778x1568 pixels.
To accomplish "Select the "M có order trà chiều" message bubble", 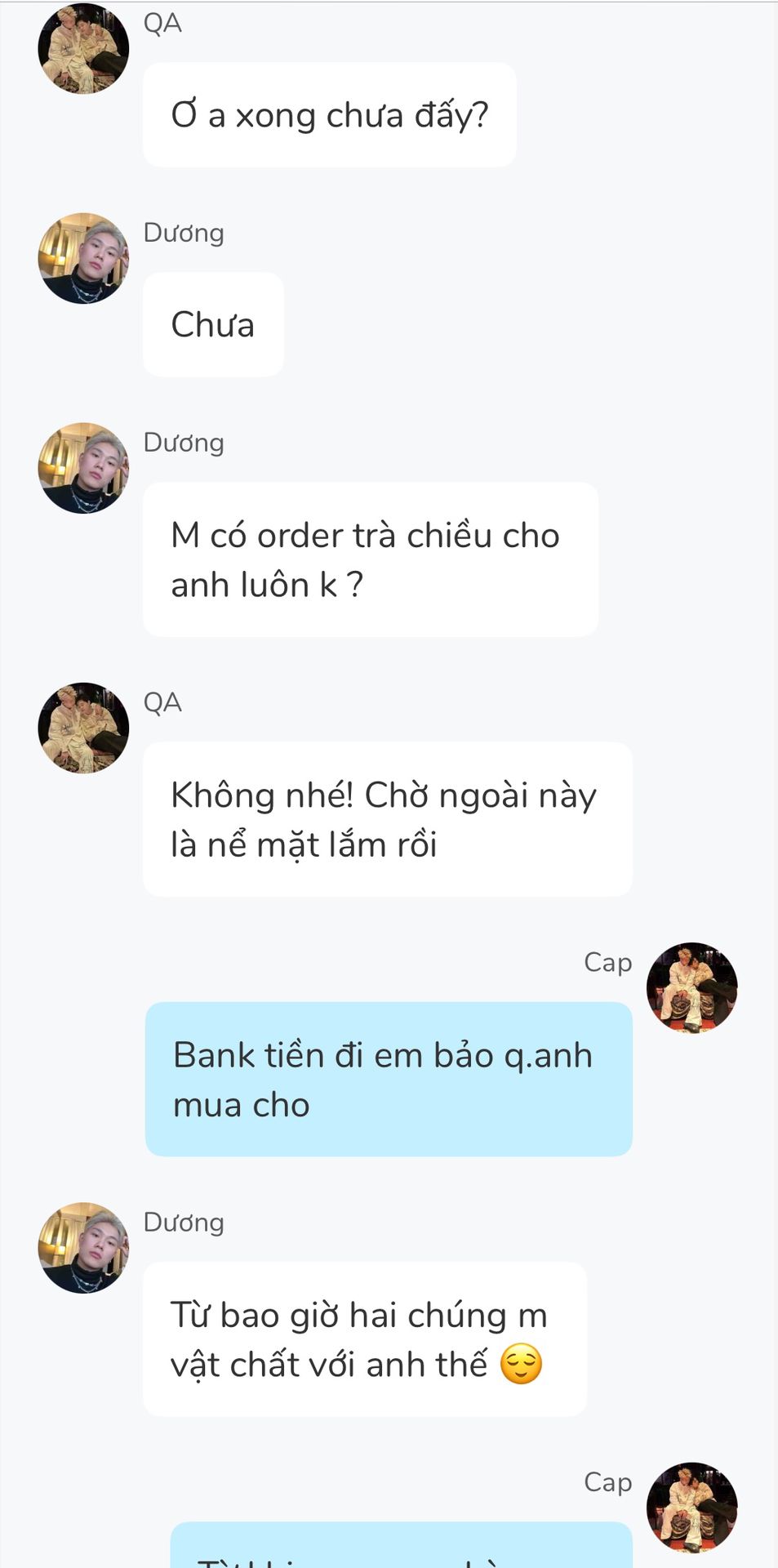I will click(x=371, y=559).
